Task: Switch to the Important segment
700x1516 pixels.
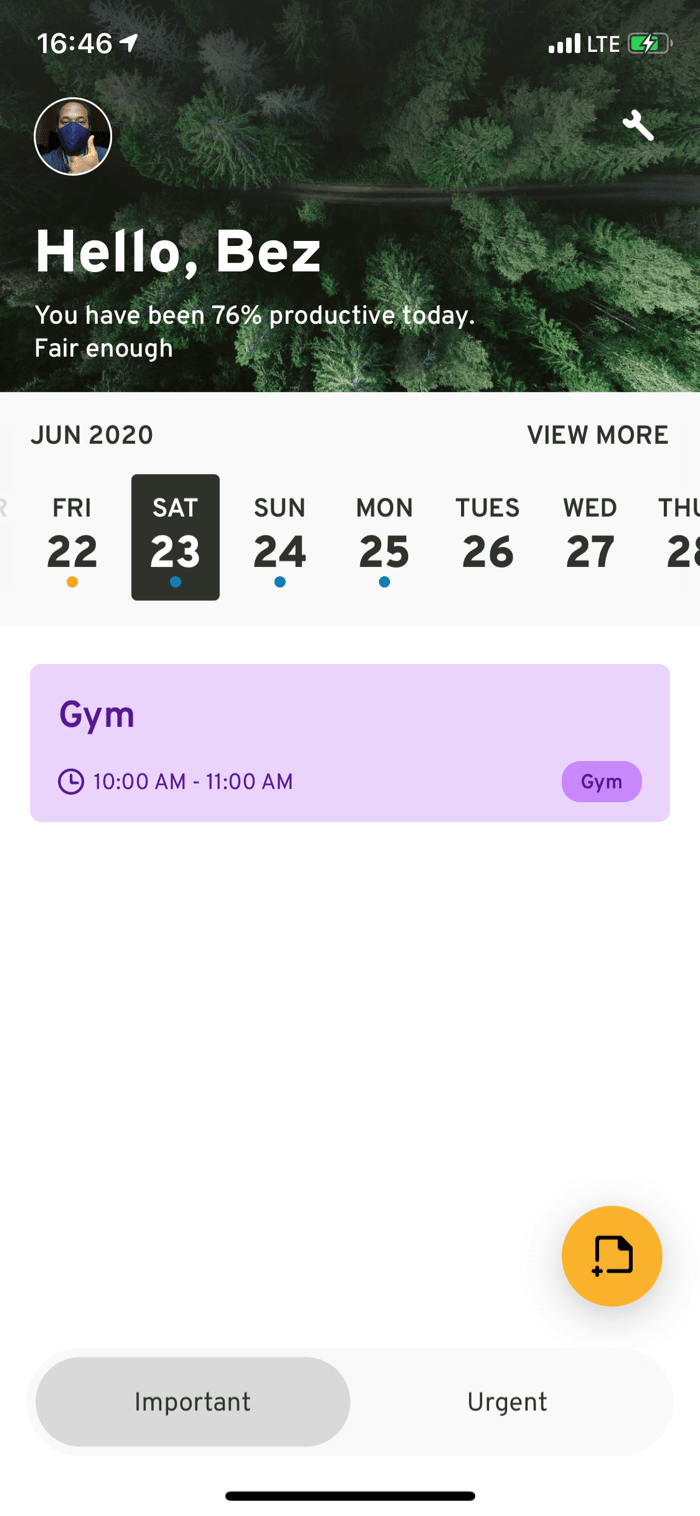Action: tap(193, 1402)
